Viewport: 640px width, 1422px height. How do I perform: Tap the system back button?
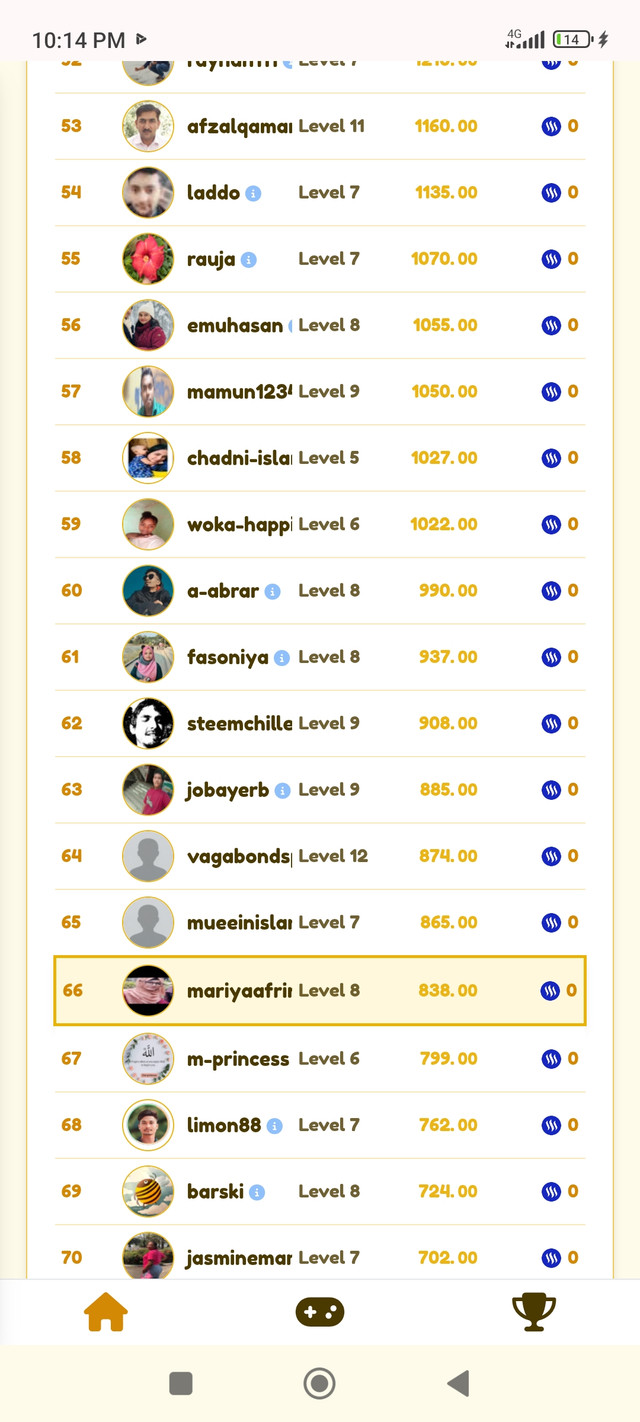tap(458, 1383)
